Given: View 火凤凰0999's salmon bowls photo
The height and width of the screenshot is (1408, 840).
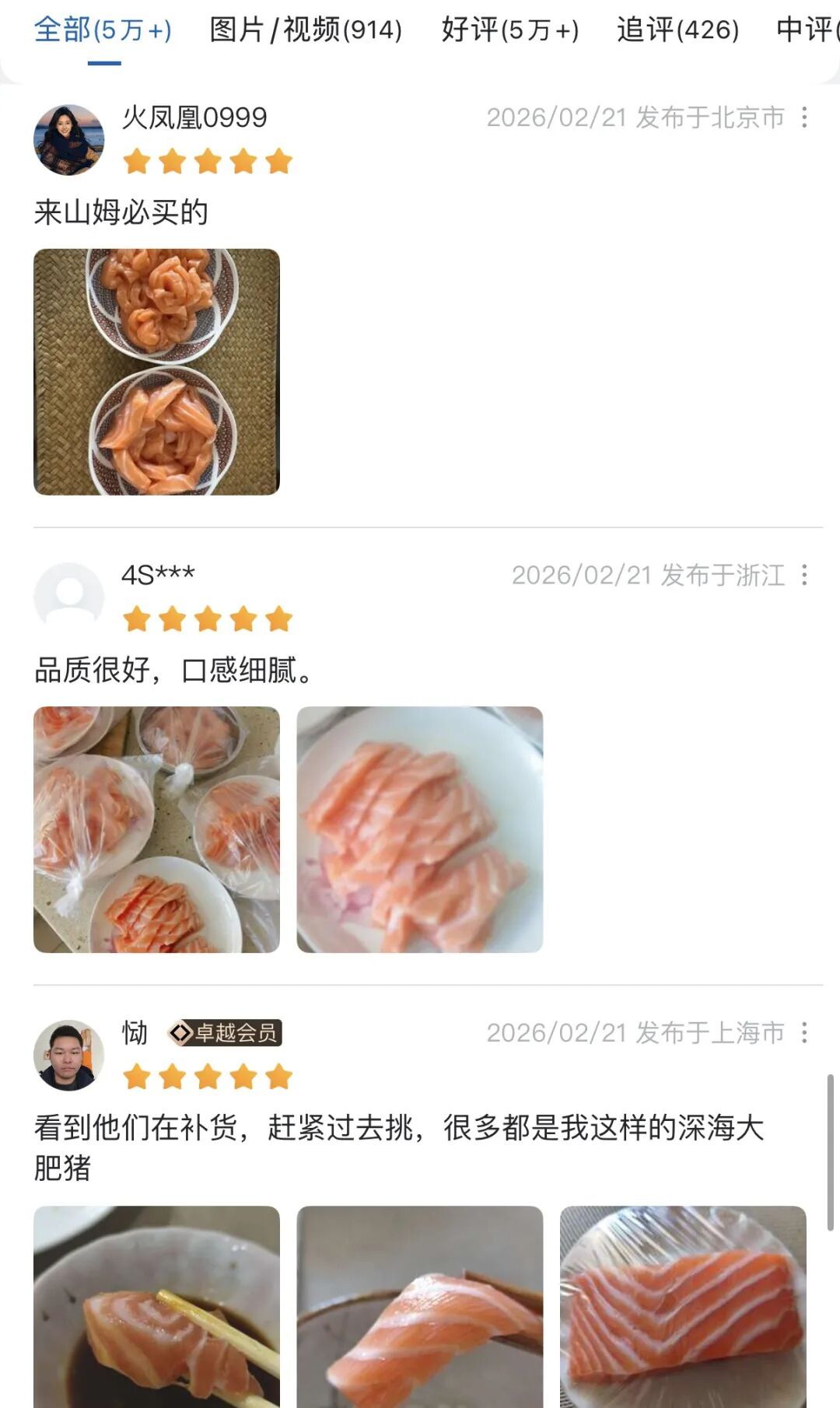Looking at the screenshot, I should [x=156, y=372].
